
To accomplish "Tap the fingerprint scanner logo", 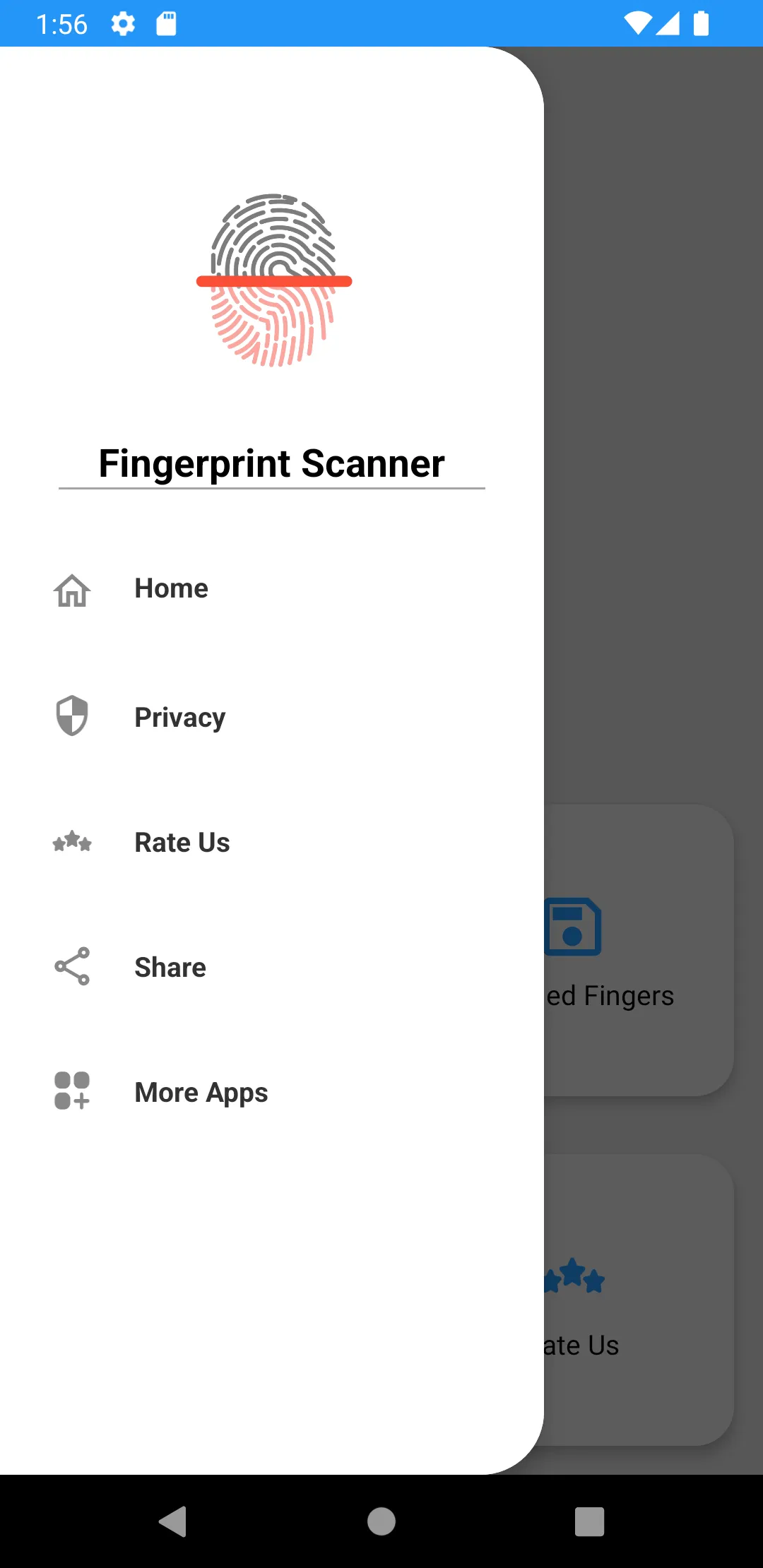I will (x=273, y=280).
